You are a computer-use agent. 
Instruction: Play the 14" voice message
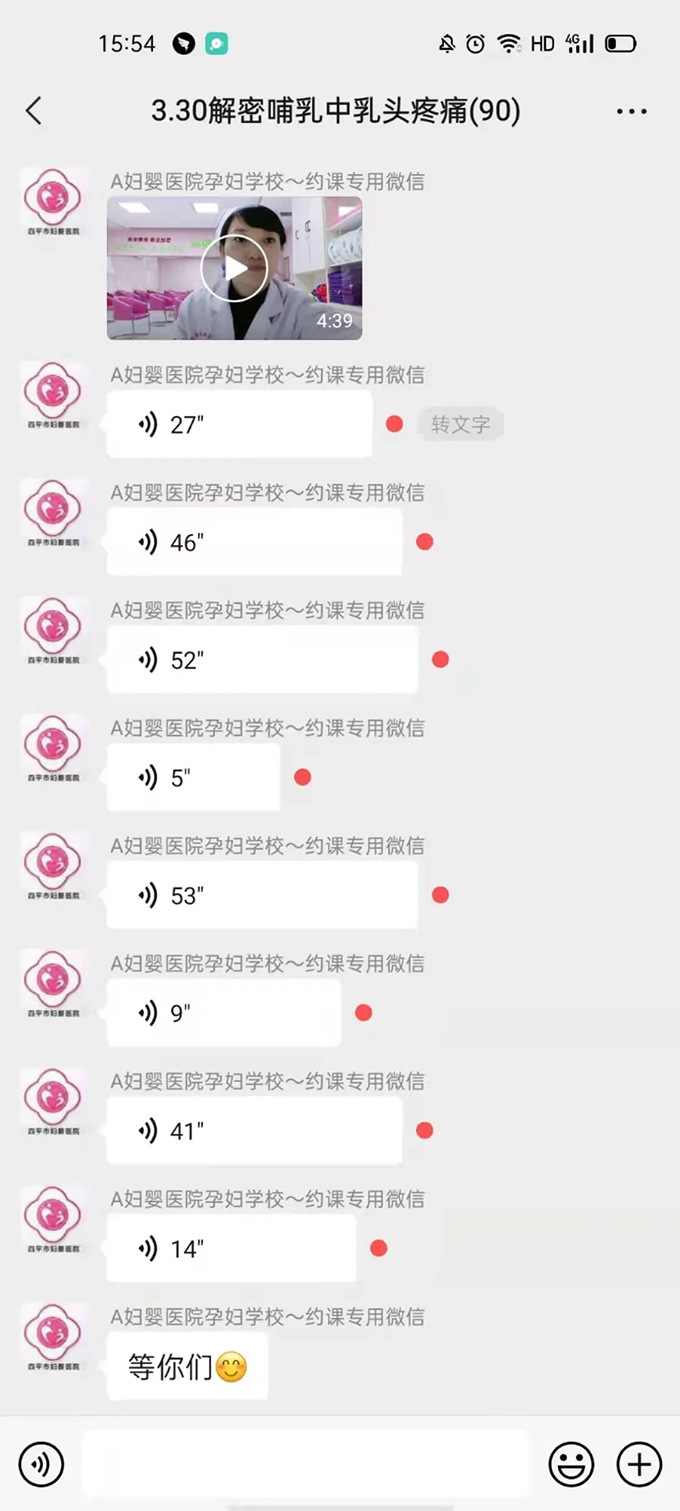pyautogui.click(x=232, y=1249)
